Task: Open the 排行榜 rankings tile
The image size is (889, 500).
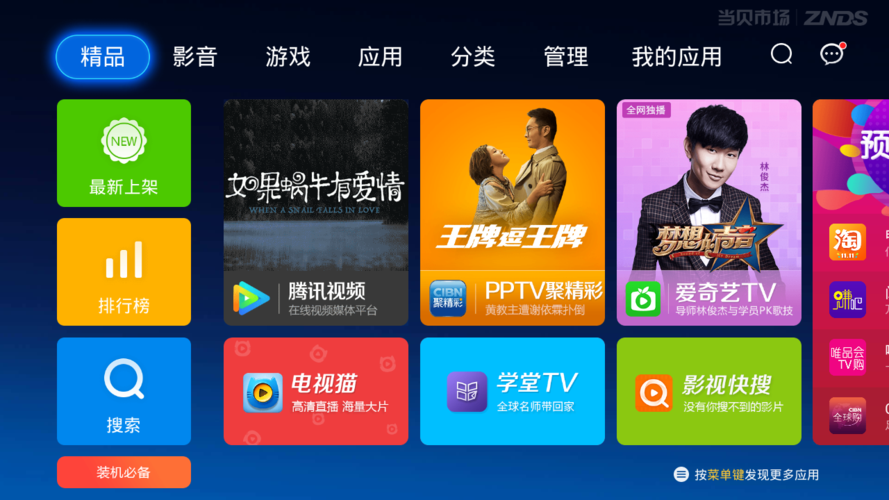Action: (x=124, y=271)
